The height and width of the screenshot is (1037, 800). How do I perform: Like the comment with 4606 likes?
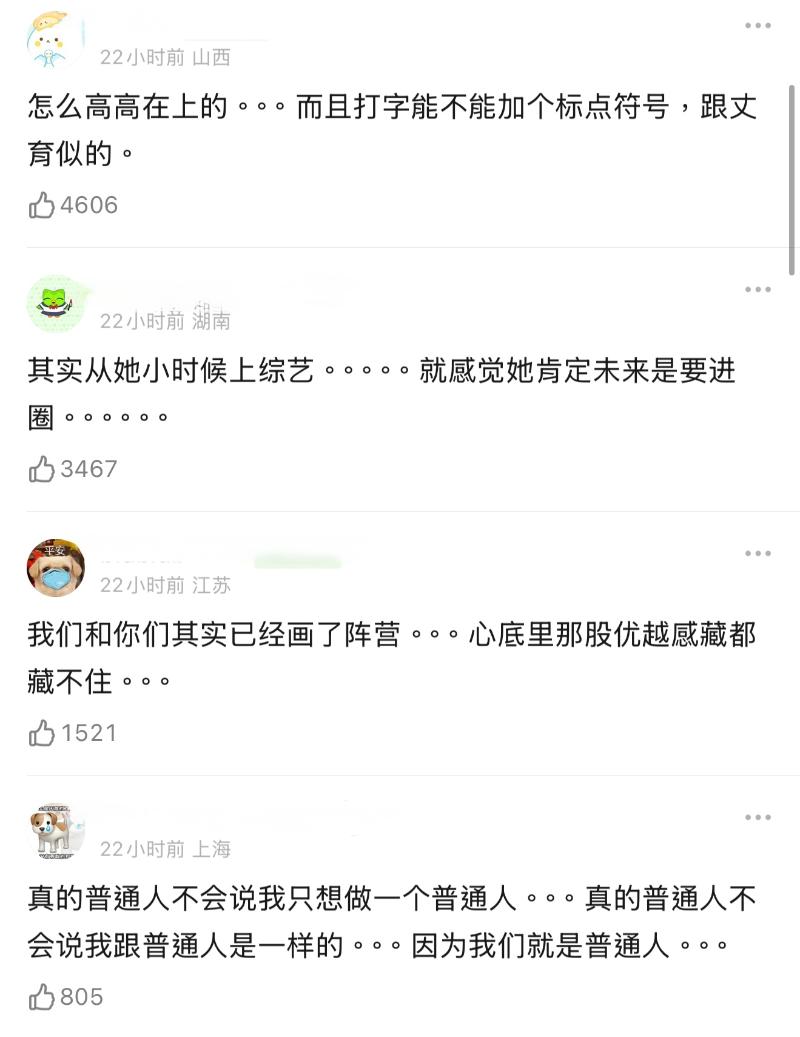tap(42, 206)
